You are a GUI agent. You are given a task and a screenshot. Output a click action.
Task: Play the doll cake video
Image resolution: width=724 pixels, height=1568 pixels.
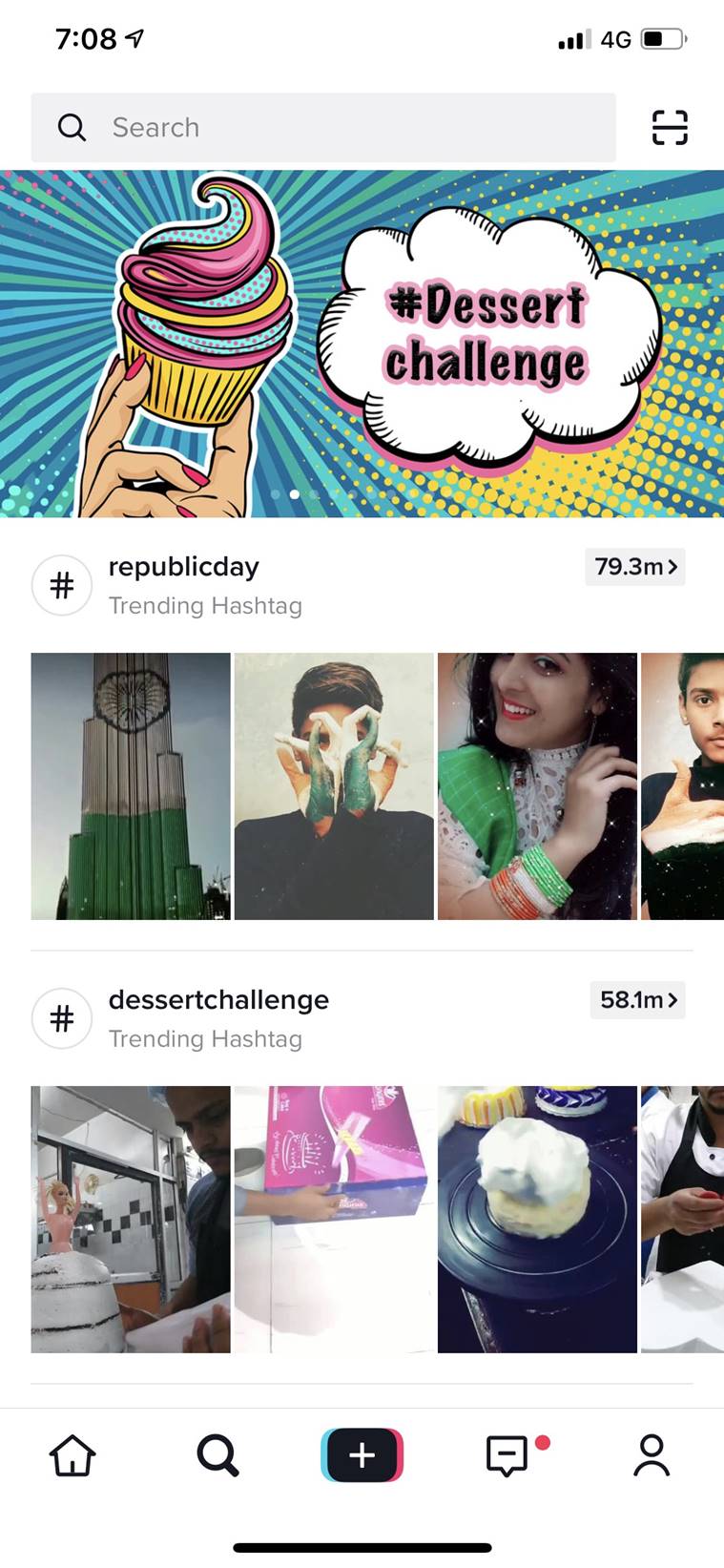pos(131,1220)
